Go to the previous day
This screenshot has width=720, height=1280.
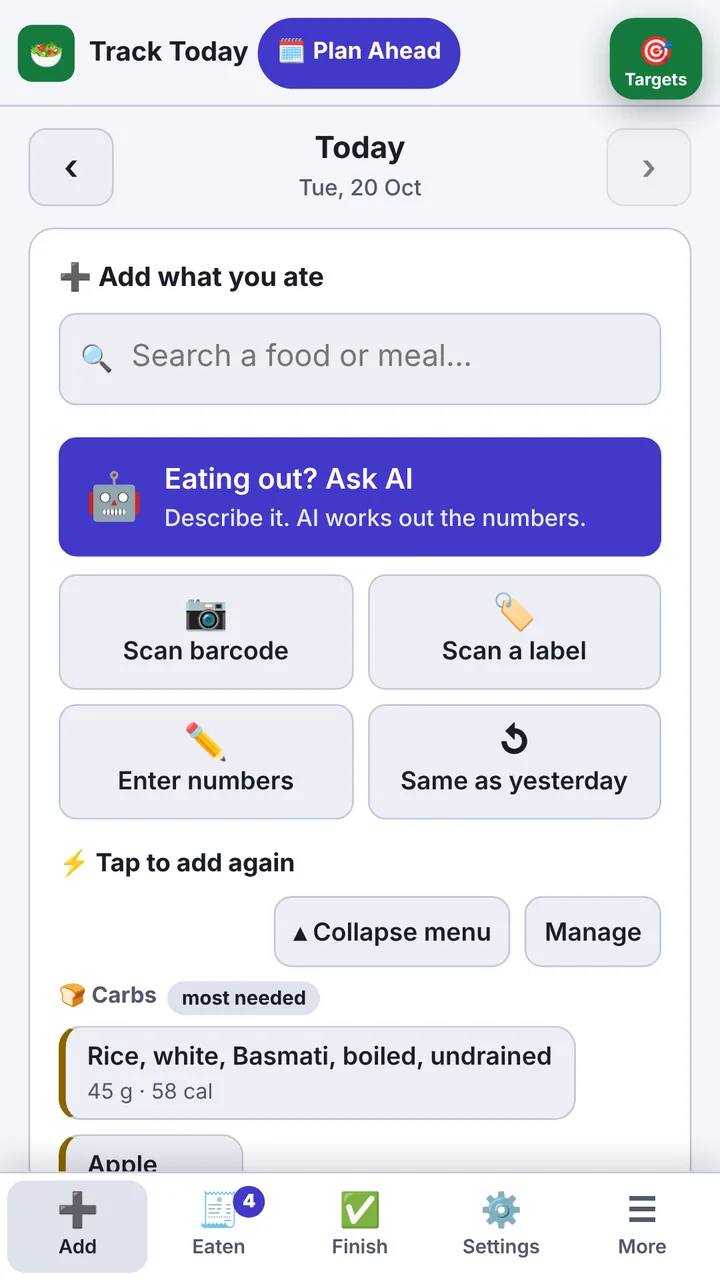tap(71, 167)
